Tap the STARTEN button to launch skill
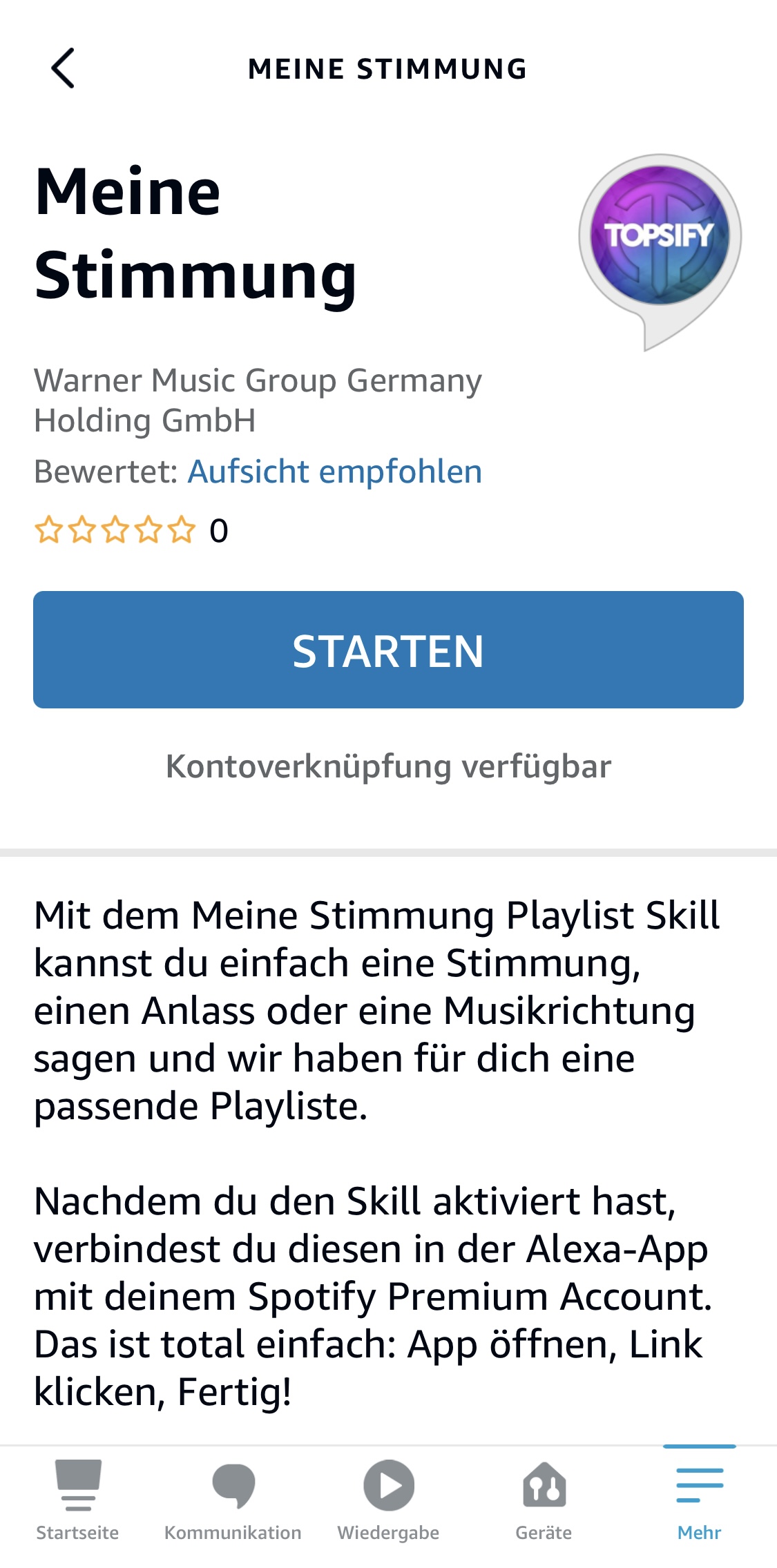777x1568 pixels. [x=388, y=650]
